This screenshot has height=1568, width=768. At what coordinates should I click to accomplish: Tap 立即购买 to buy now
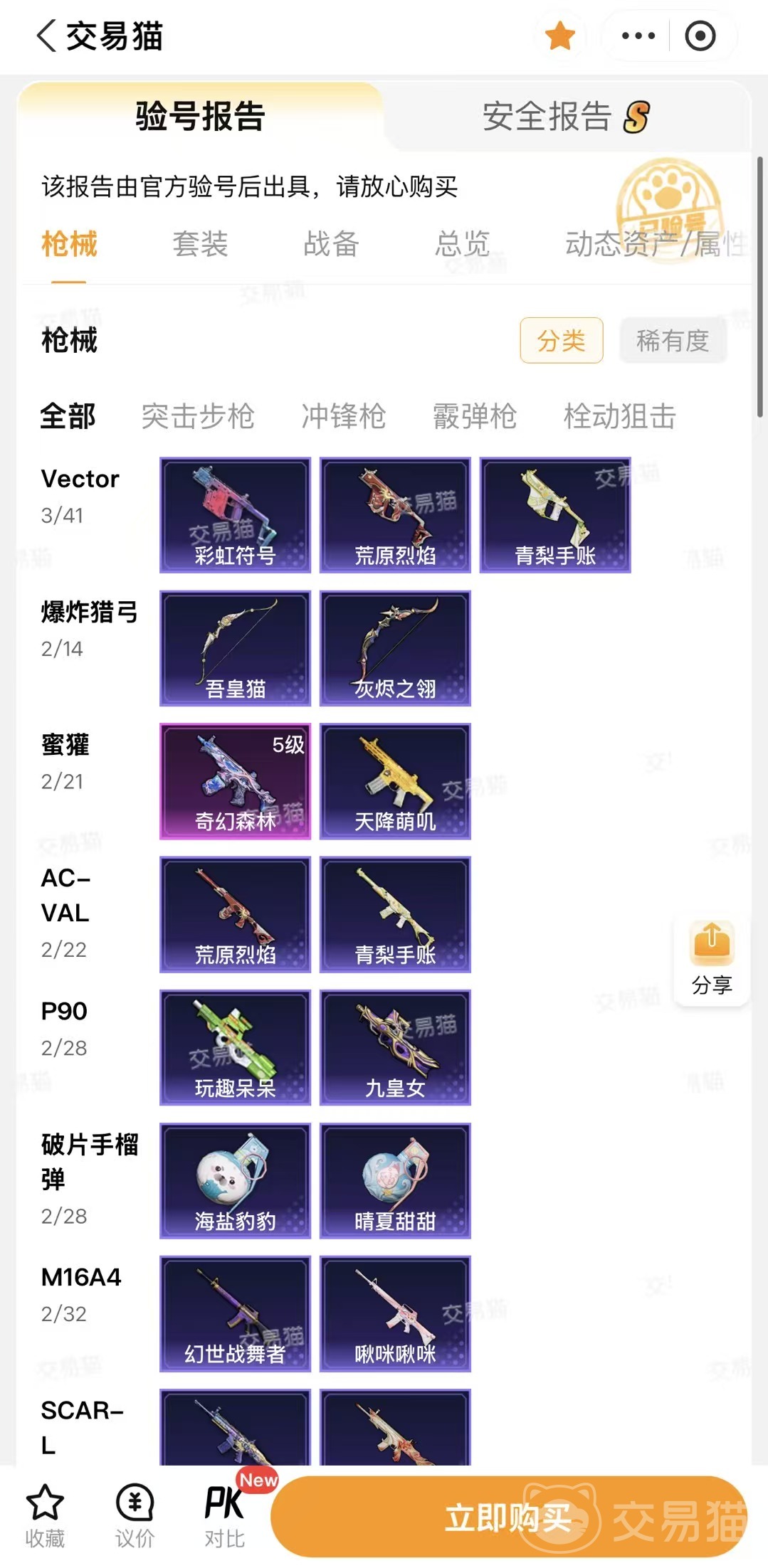pyautogui.click(x=508, y=1517)
